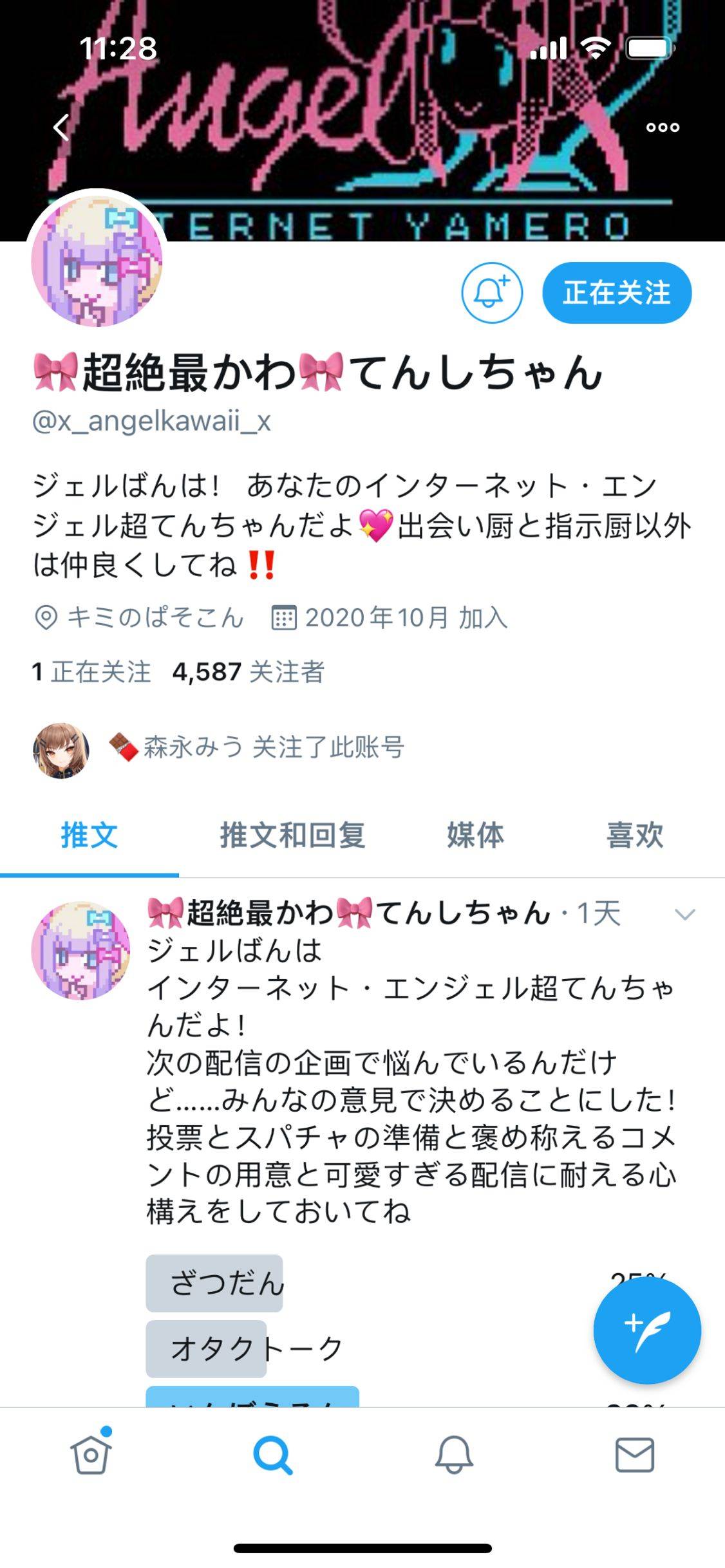This screenshot has width=725, height=1568.
Task: Tap the 正在关注 following button
Action: click(617, 293)
